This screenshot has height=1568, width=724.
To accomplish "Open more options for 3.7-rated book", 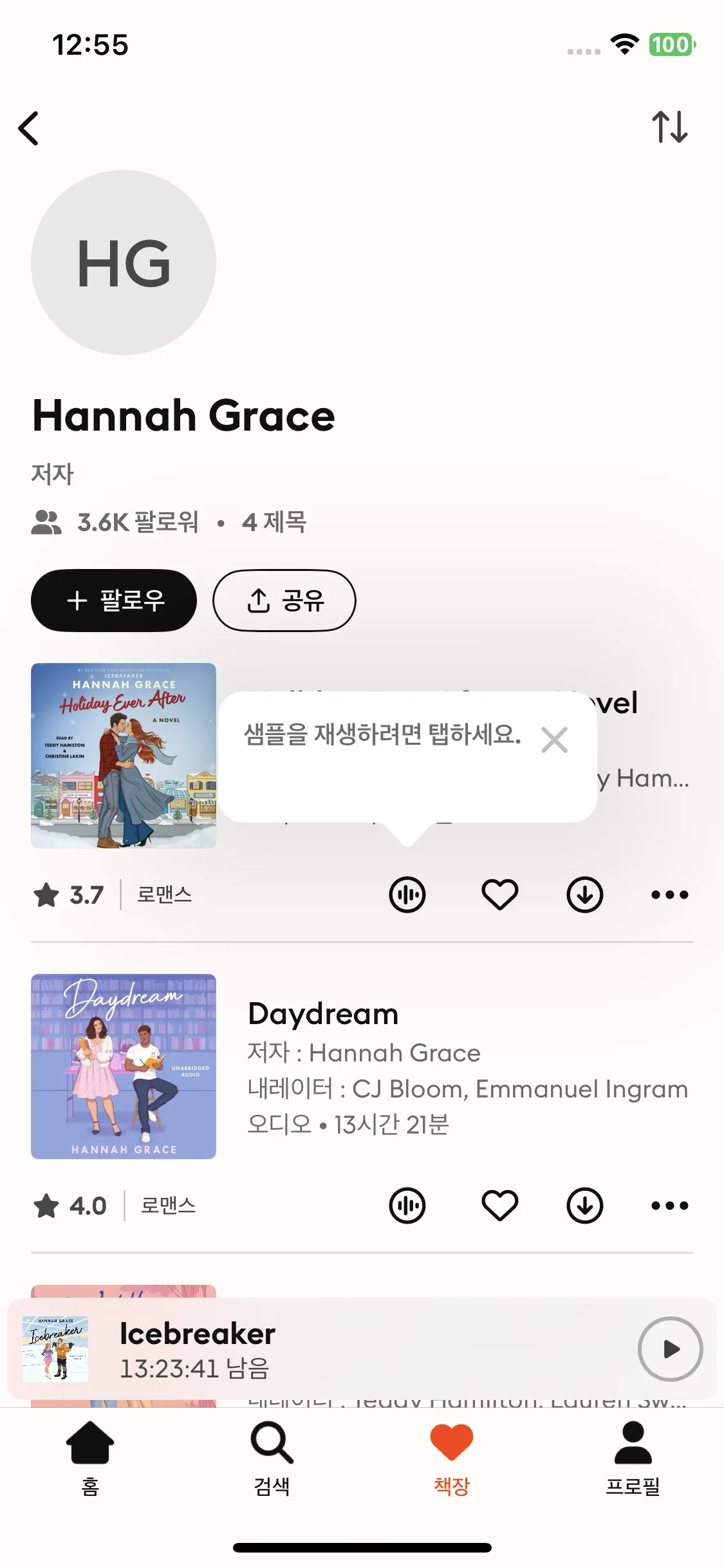I will [x=669, y=894].
